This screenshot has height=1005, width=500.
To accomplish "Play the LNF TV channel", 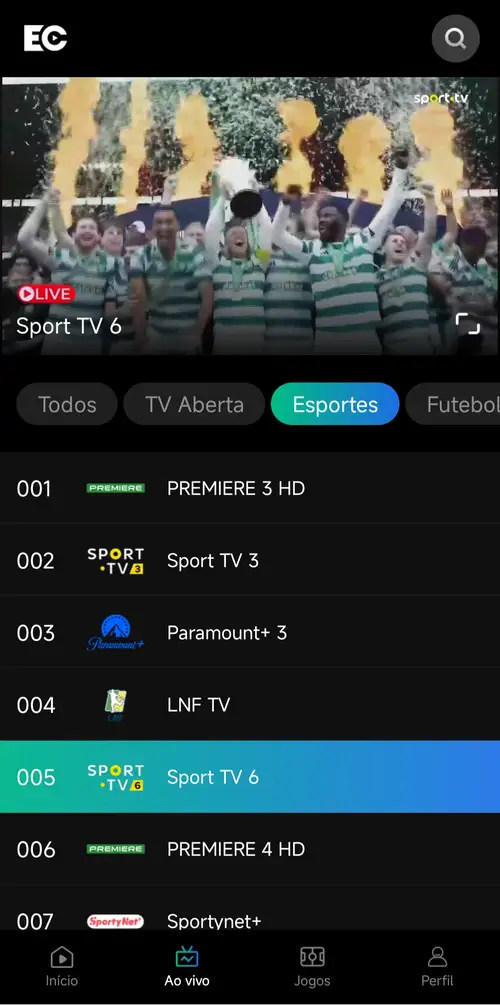I will pos(250,705).
